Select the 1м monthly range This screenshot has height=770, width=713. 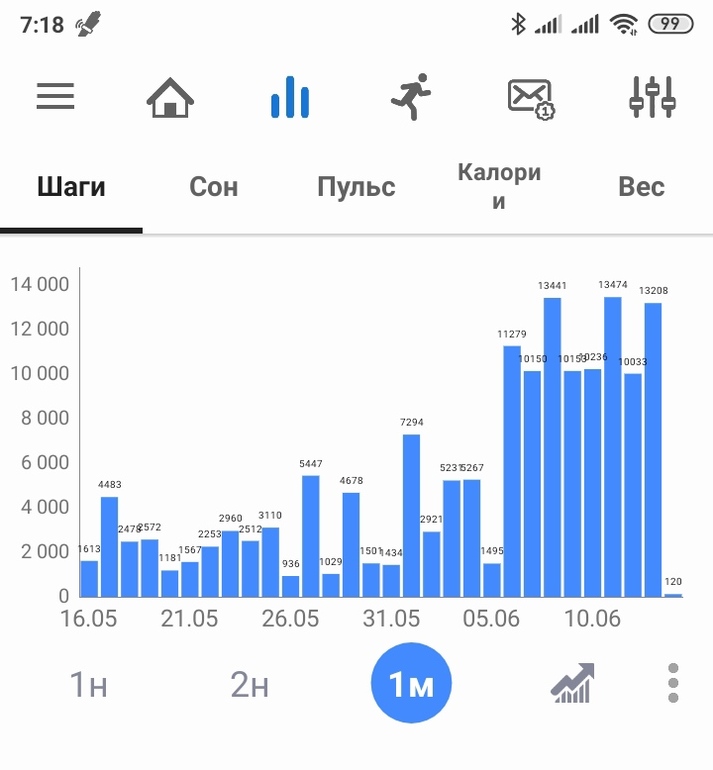pos(411,683)
